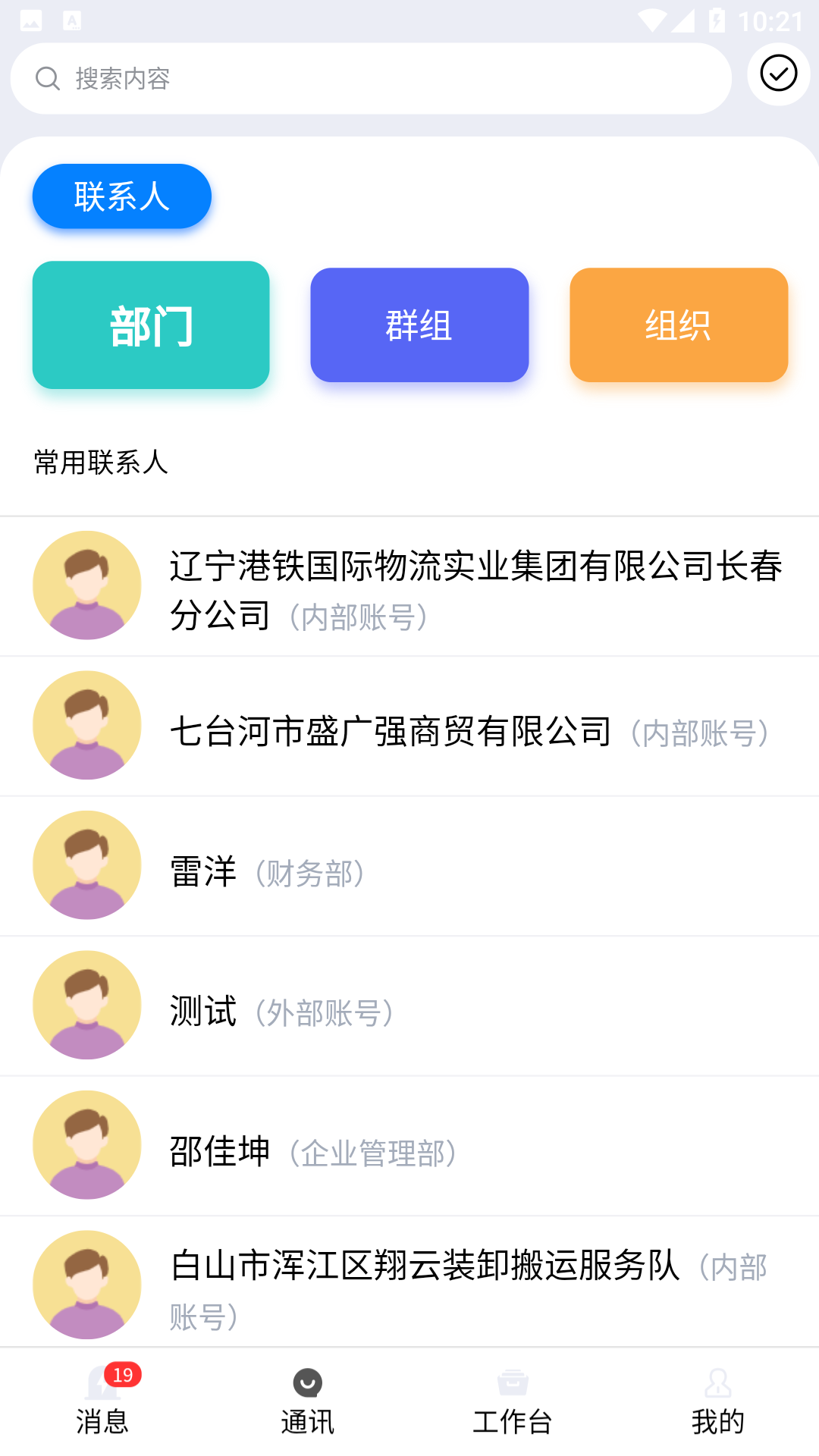Open 雷洋's avatar in the contact list

click(x=86, y=865)
